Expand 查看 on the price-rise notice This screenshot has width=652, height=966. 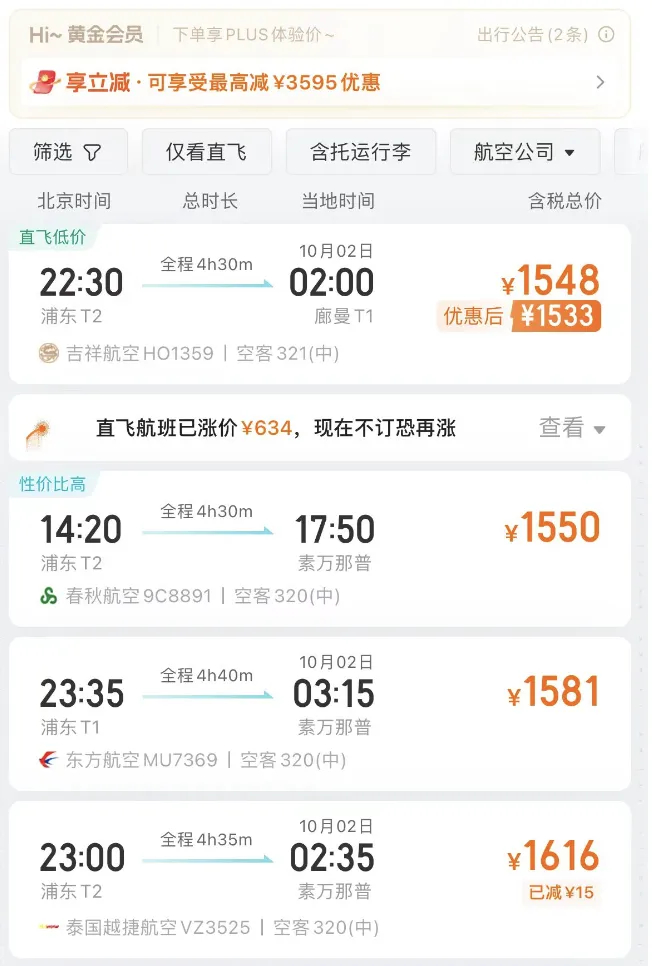pyautogui.click(x=572, y=428)
